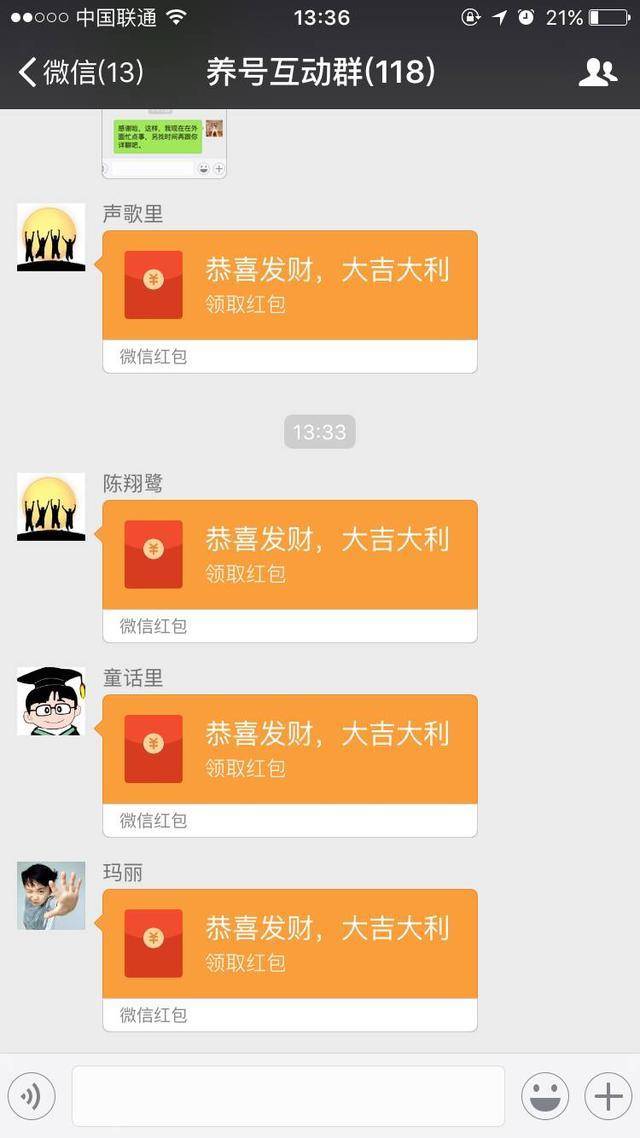Screen dimensions: 640x1138
Task: Go back to the 微信 chat list
Action: pyautogui.click(x=80, y=72)
